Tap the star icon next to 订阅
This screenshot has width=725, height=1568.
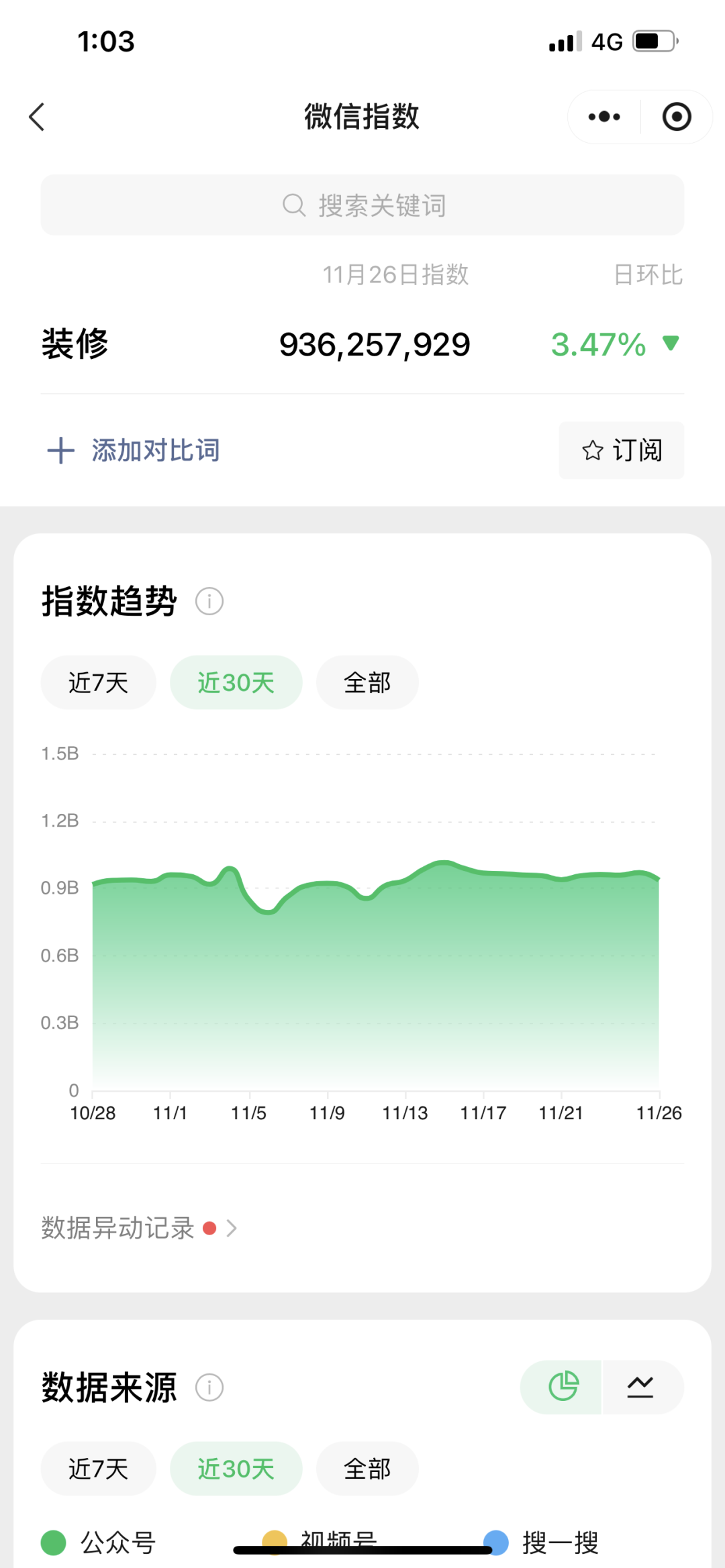point(593,450)
